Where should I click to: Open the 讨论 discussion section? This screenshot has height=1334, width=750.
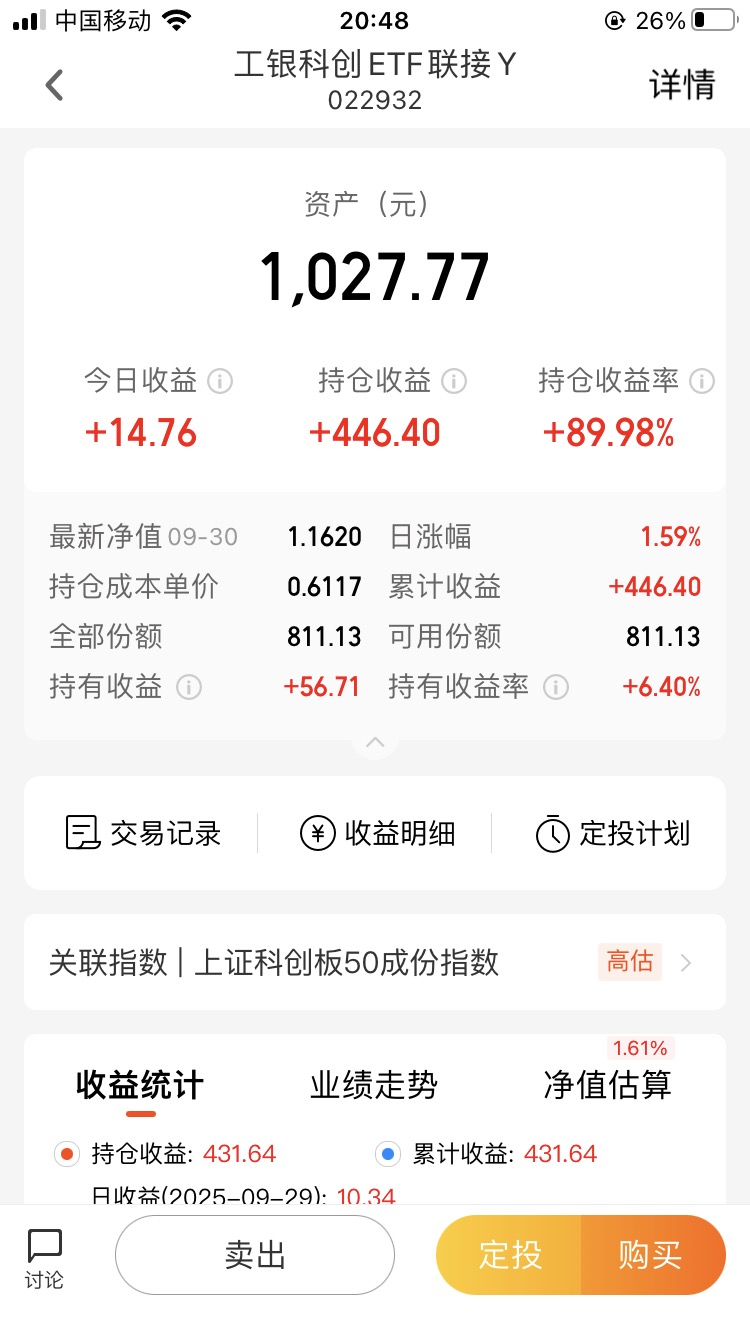[x=44, y=1258]
